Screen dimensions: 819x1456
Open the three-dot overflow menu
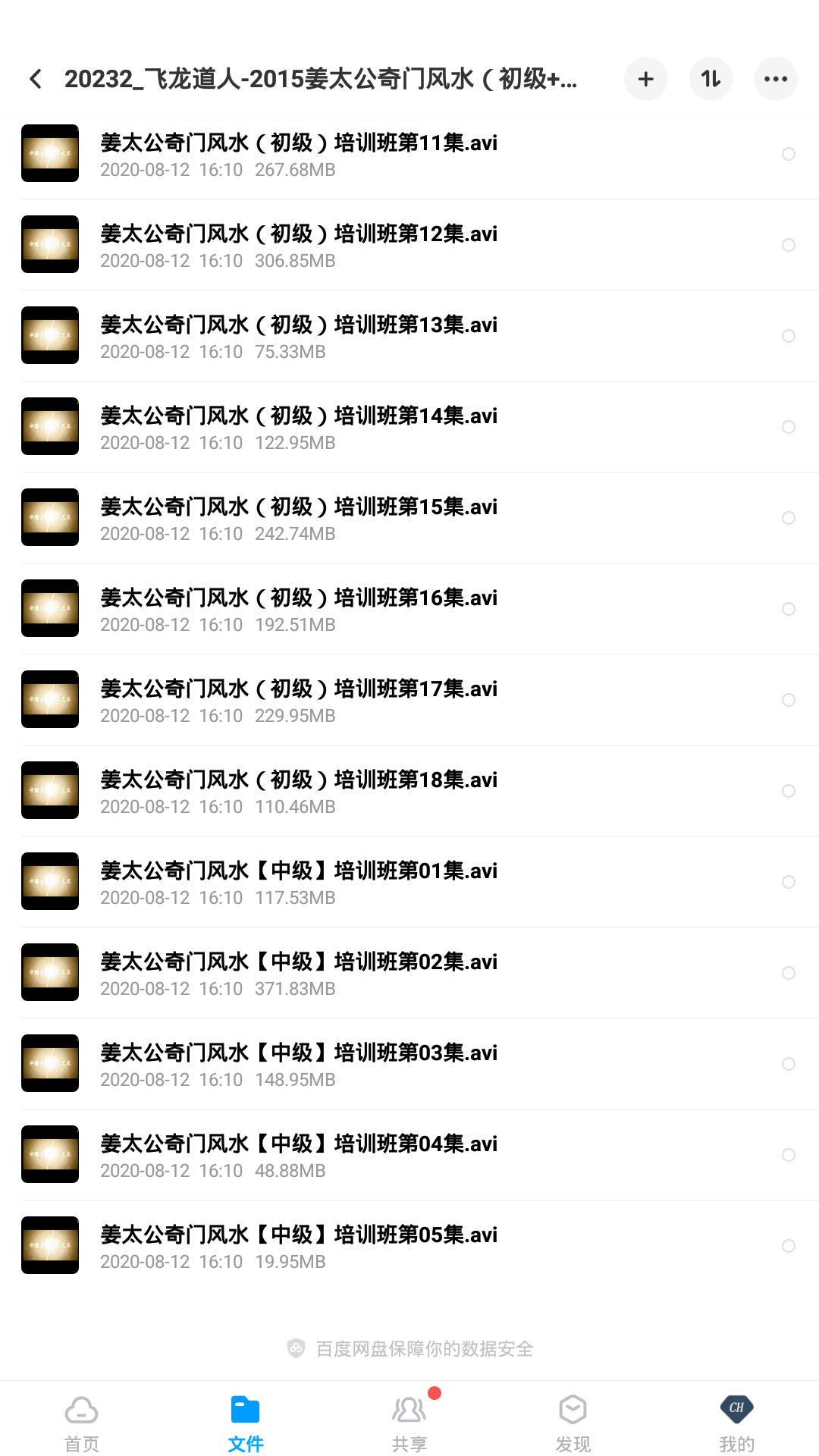775,79
